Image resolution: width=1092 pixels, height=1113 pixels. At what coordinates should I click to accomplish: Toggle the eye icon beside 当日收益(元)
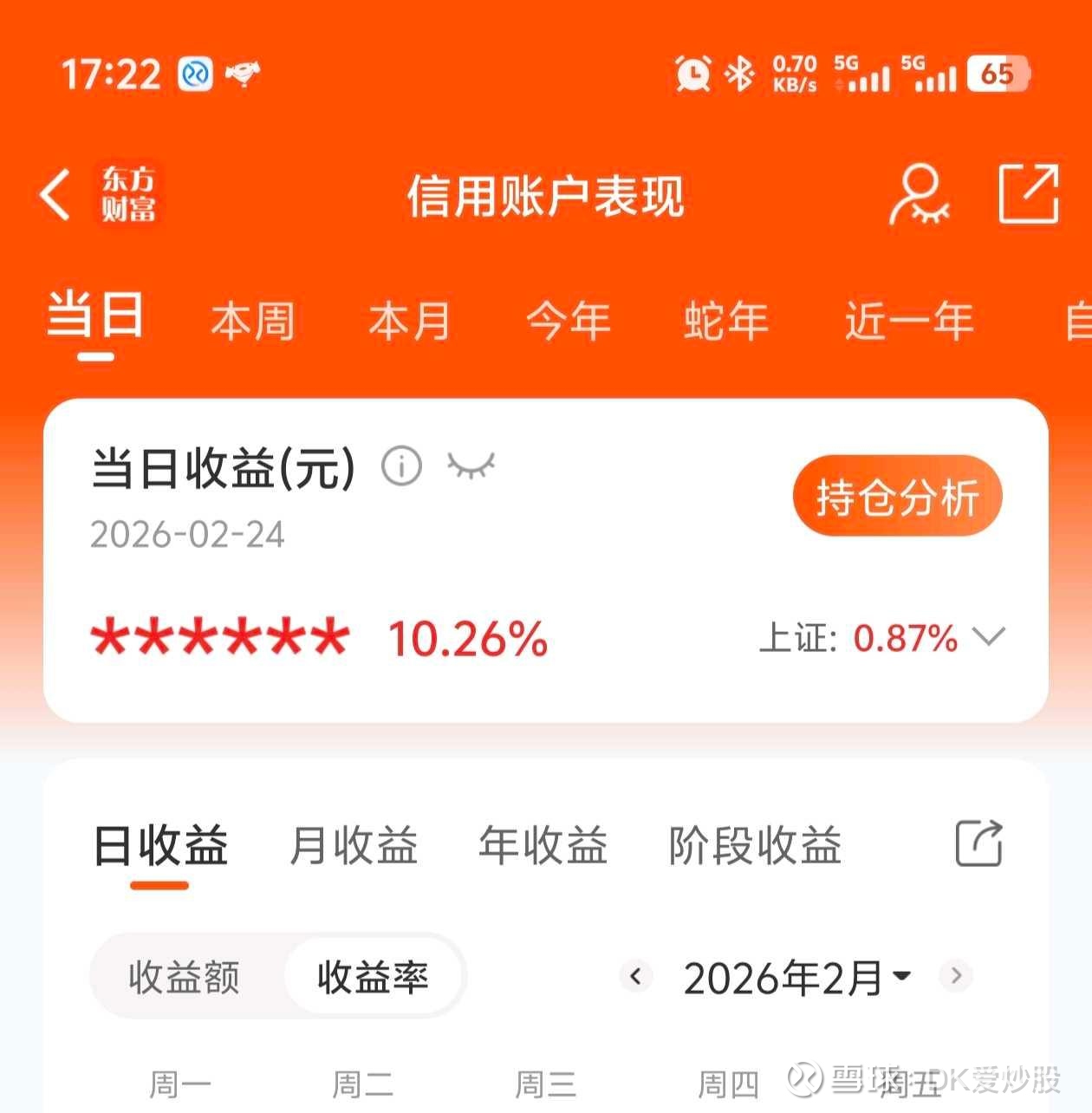[x=471, y=466]
